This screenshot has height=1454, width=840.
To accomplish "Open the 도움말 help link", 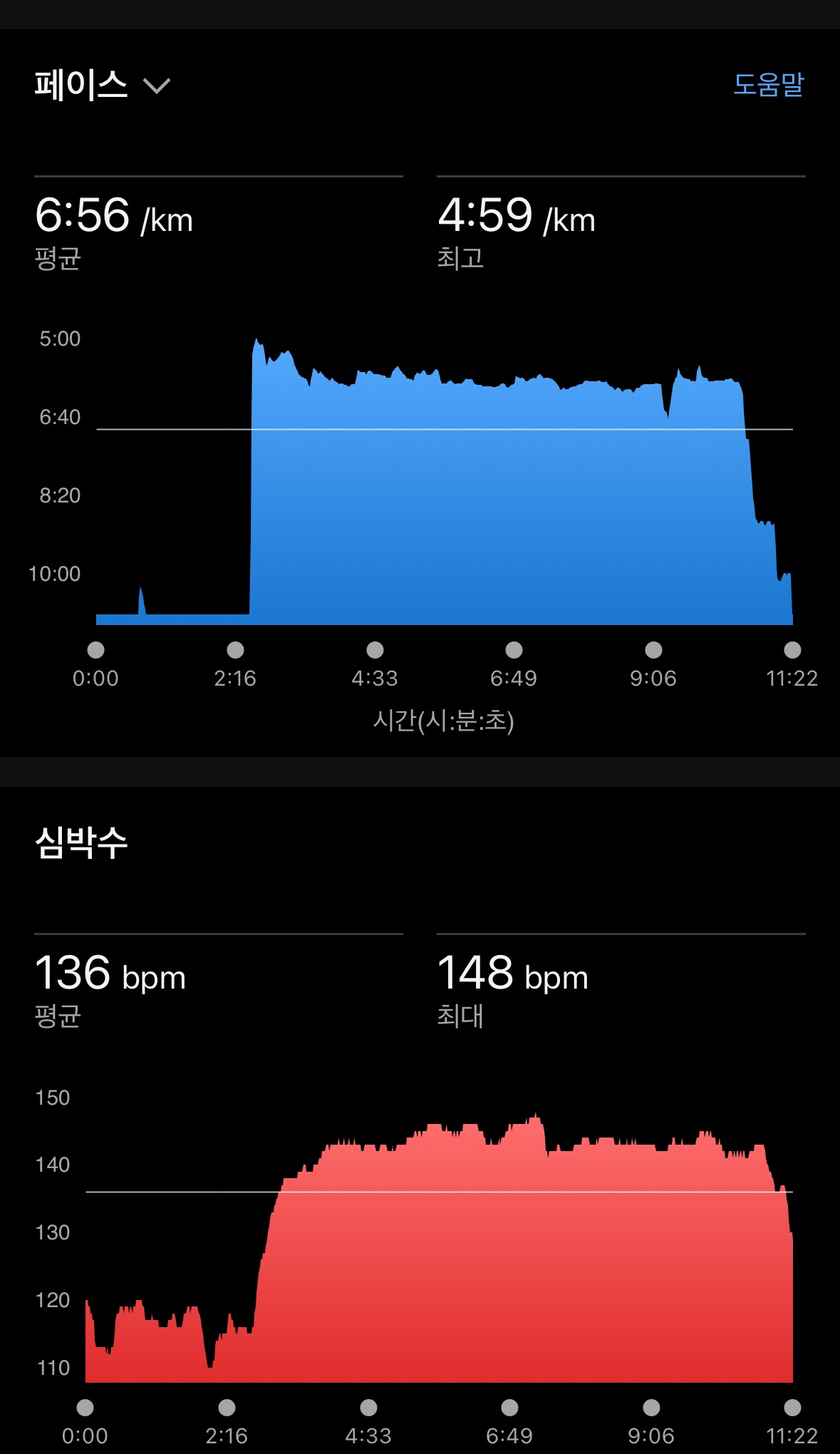I will tap(768, 84).
